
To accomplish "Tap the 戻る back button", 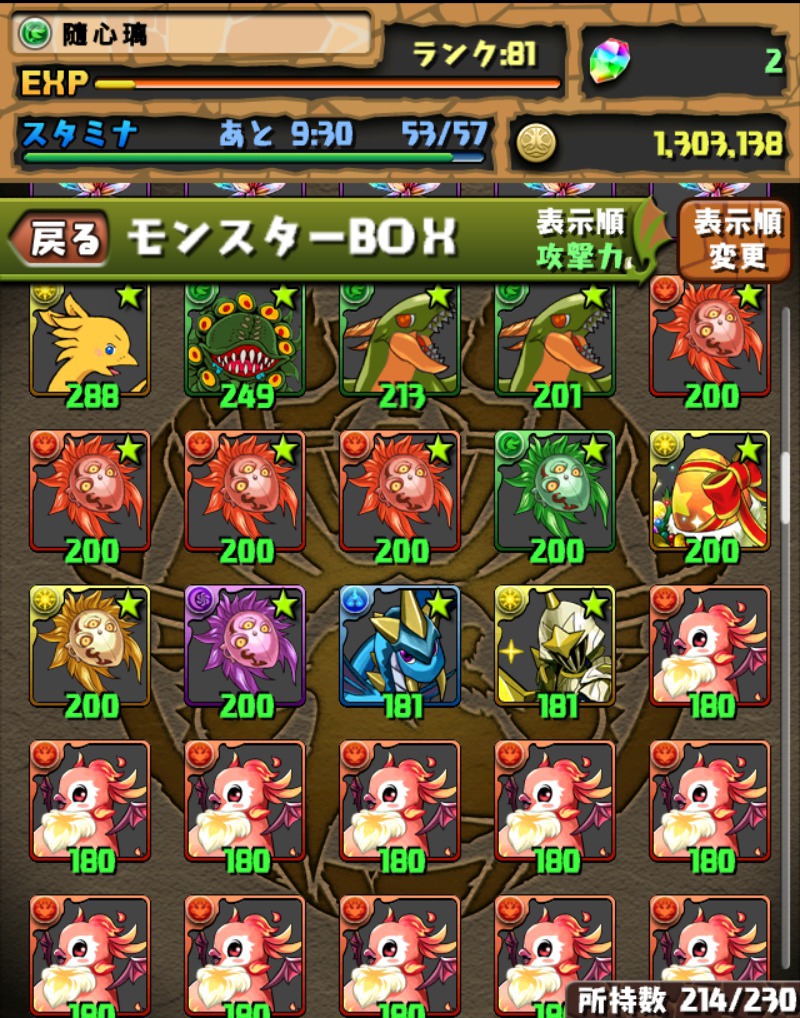I will tap(61, 239).
